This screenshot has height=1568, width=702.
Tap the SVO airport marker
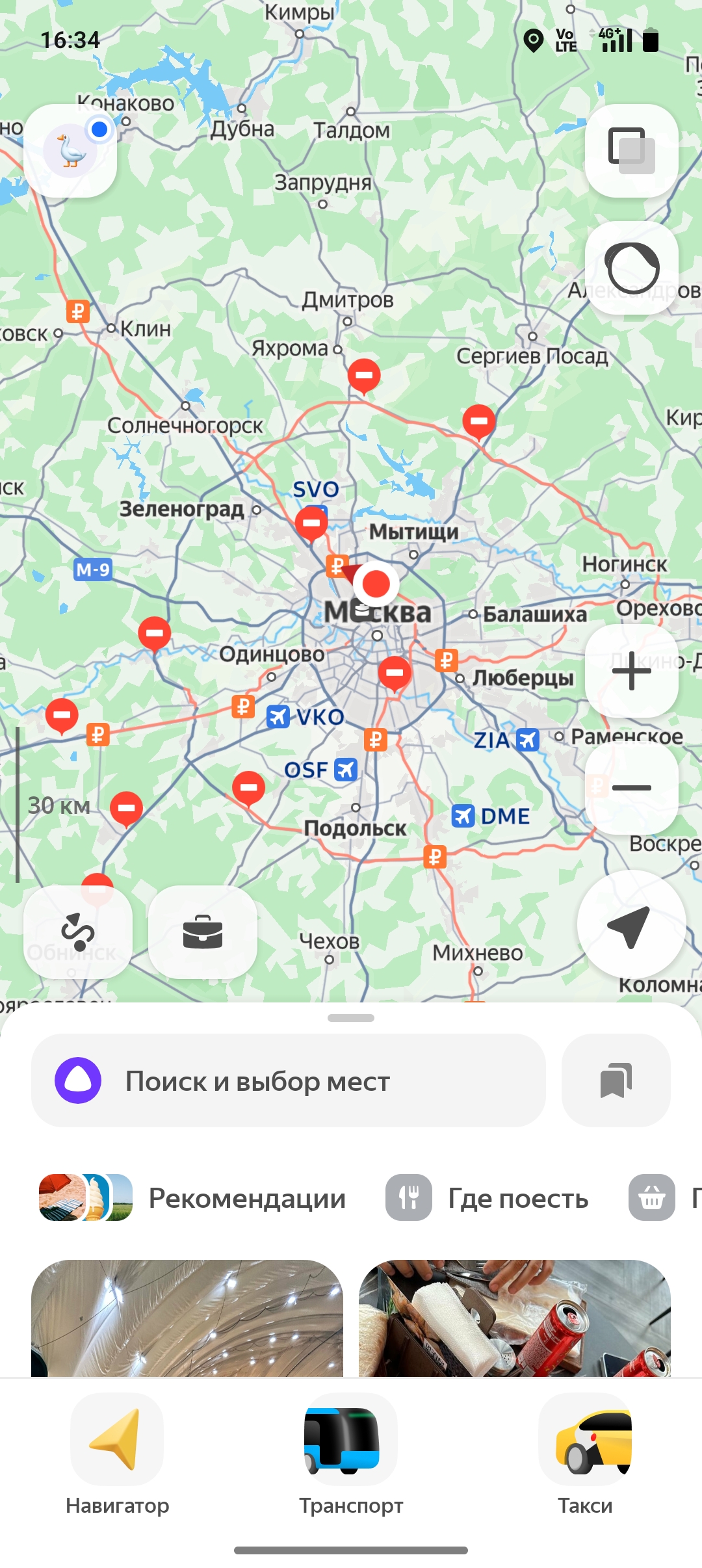pos(316,490)
